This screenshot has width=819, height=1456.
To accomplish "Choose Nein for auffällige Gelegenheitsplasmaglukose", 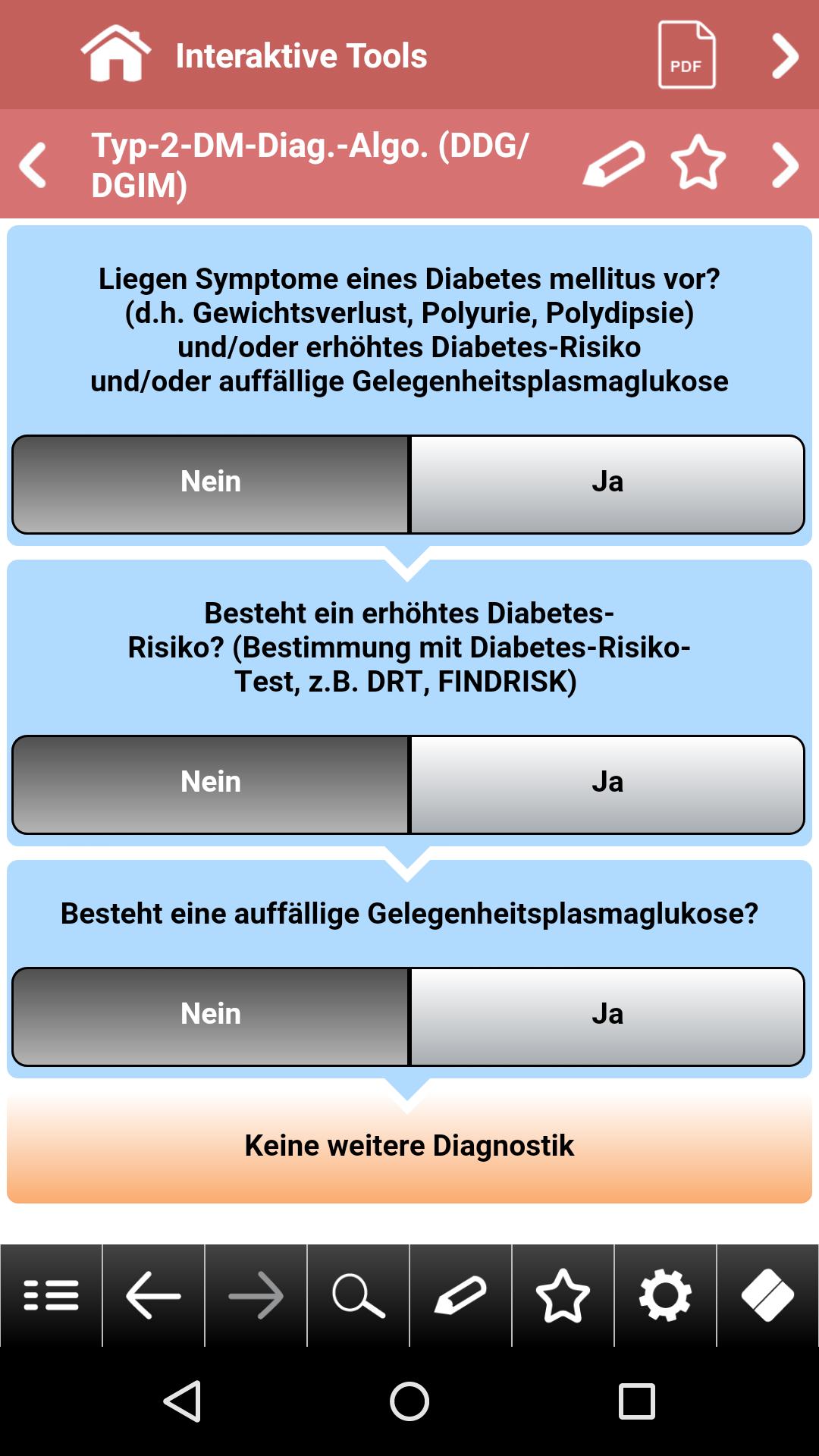I will point(210,1012).
